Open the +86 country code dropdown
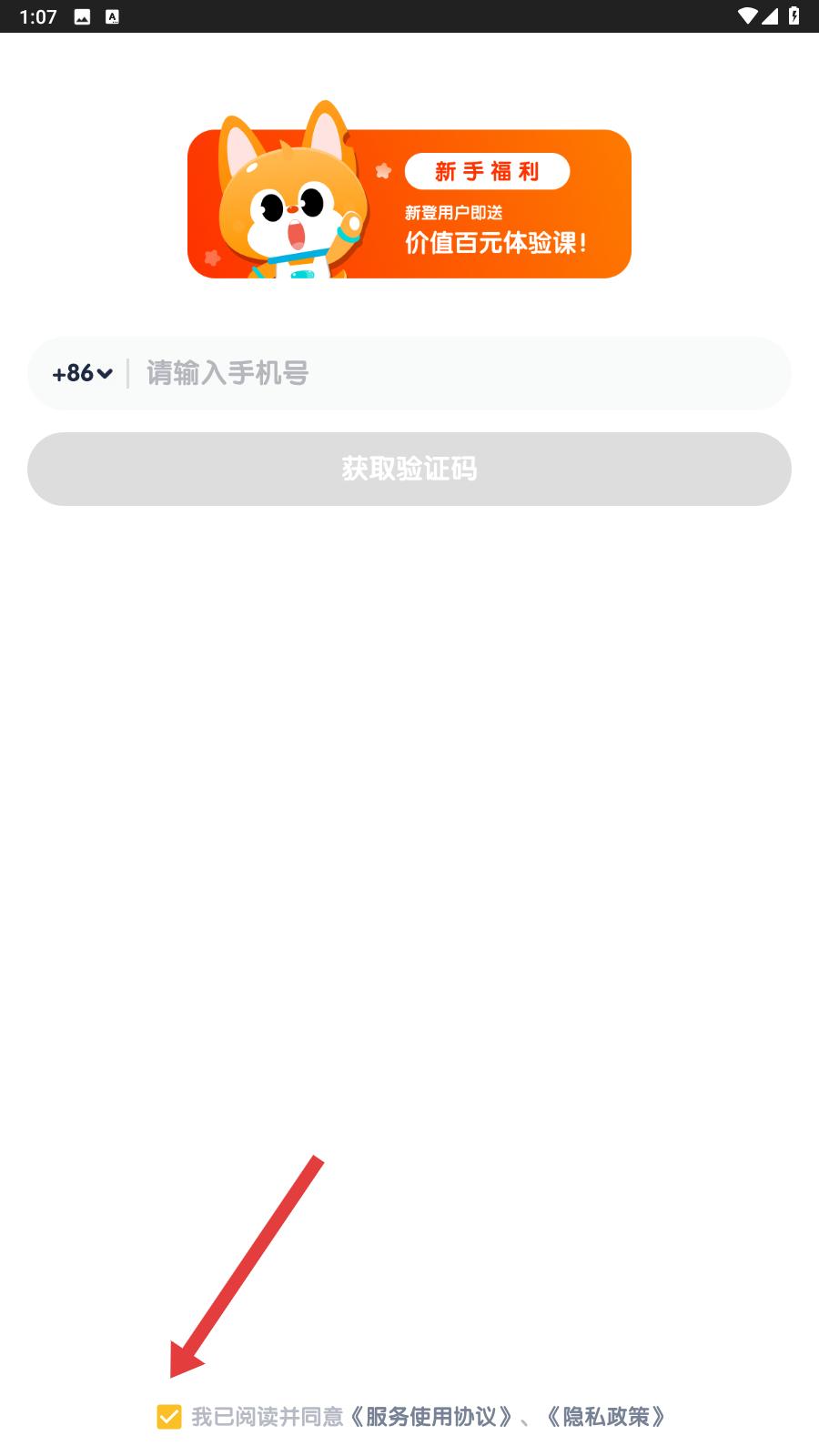819x1456 pixels. (x=82, y=373)
